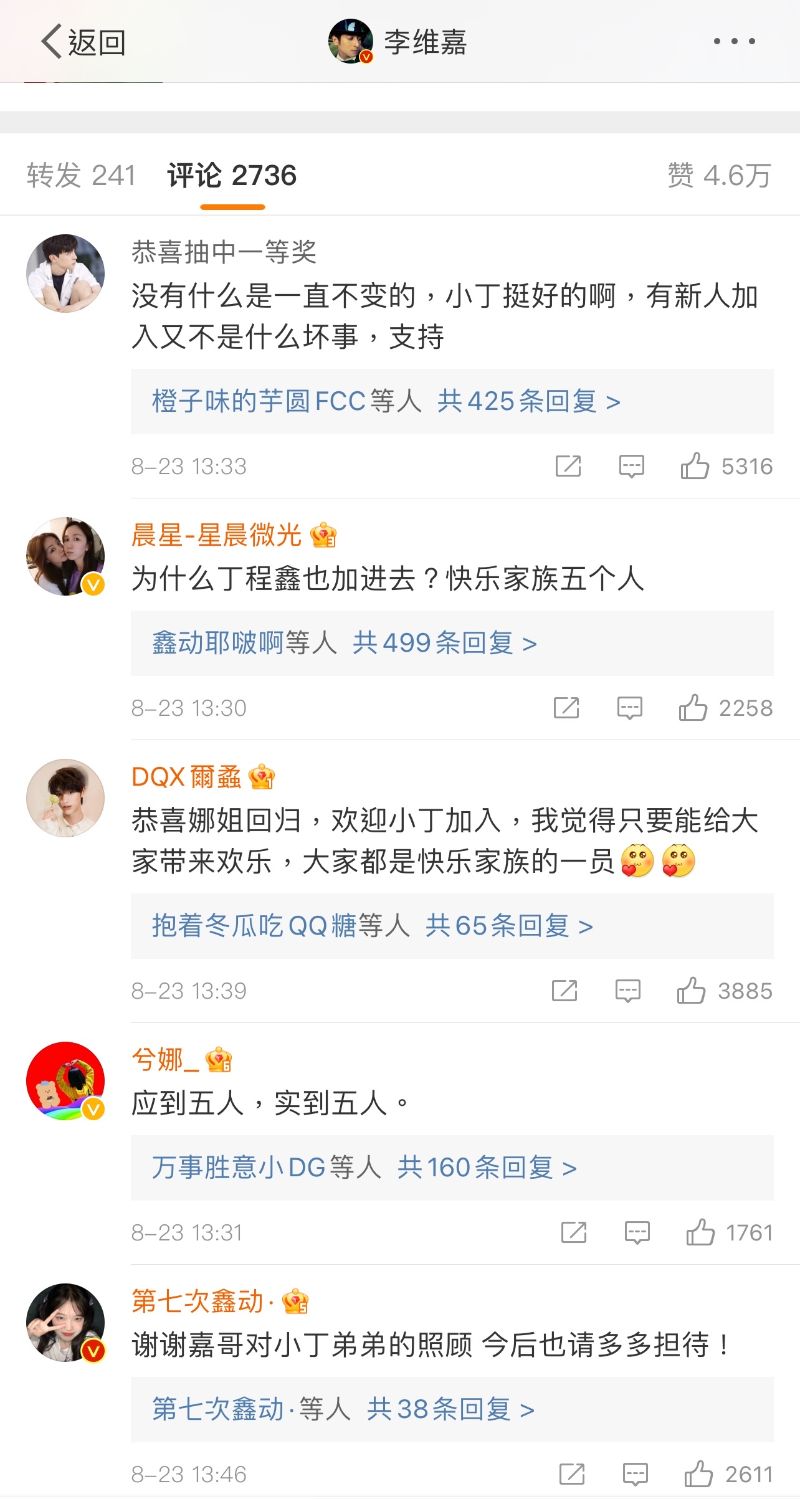Repost 晨星-星晨微光's comment

point(567,708)
